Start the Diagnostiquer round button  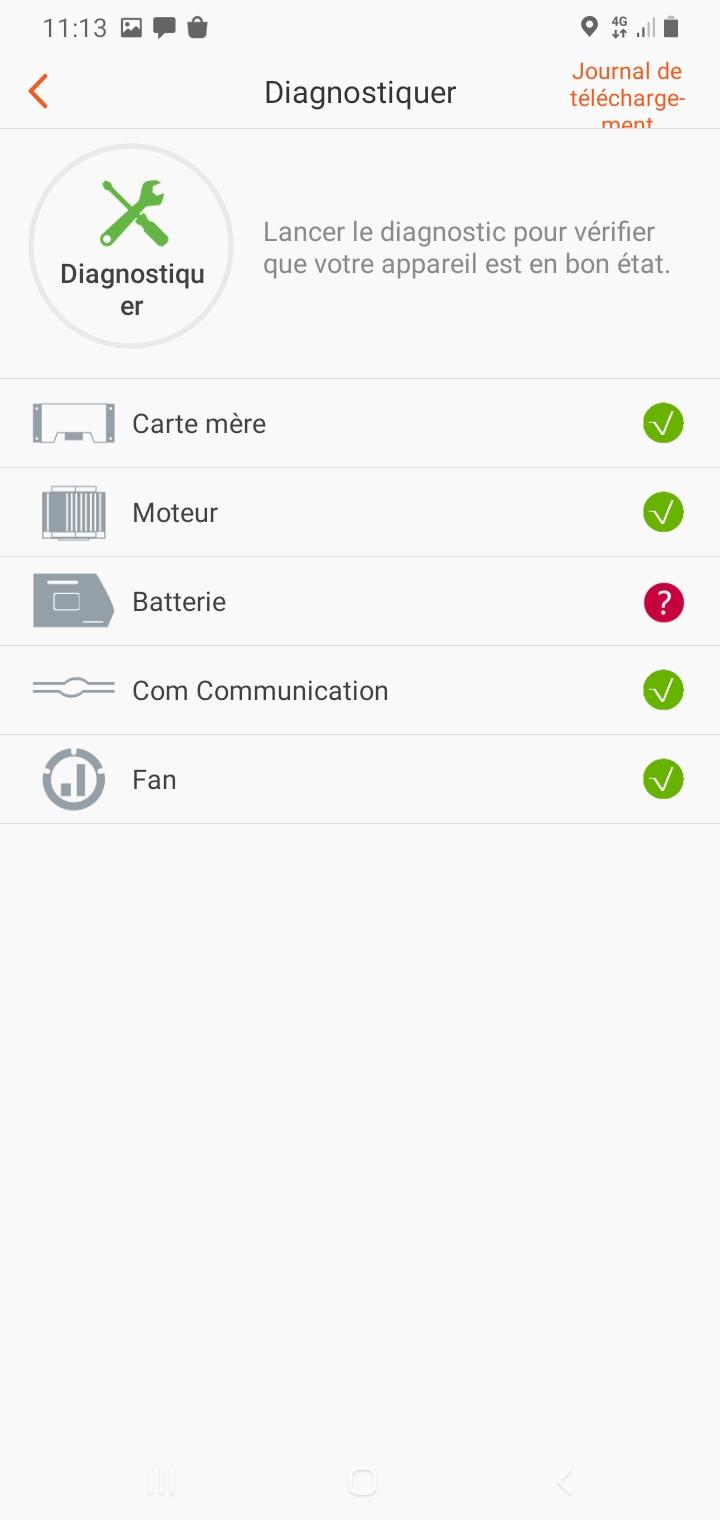click(131, 246)
